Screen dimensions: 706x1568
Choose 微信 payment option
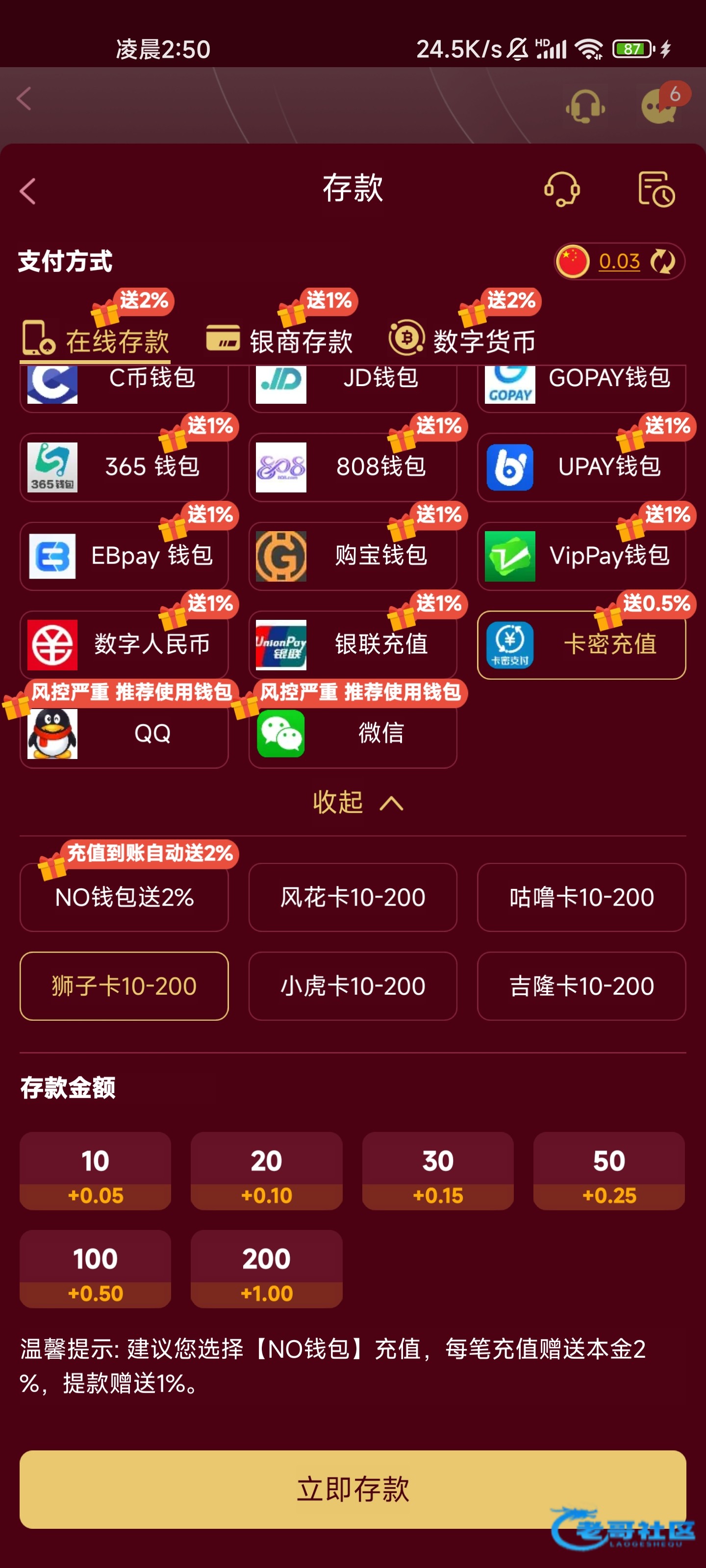tap(353, 734)
